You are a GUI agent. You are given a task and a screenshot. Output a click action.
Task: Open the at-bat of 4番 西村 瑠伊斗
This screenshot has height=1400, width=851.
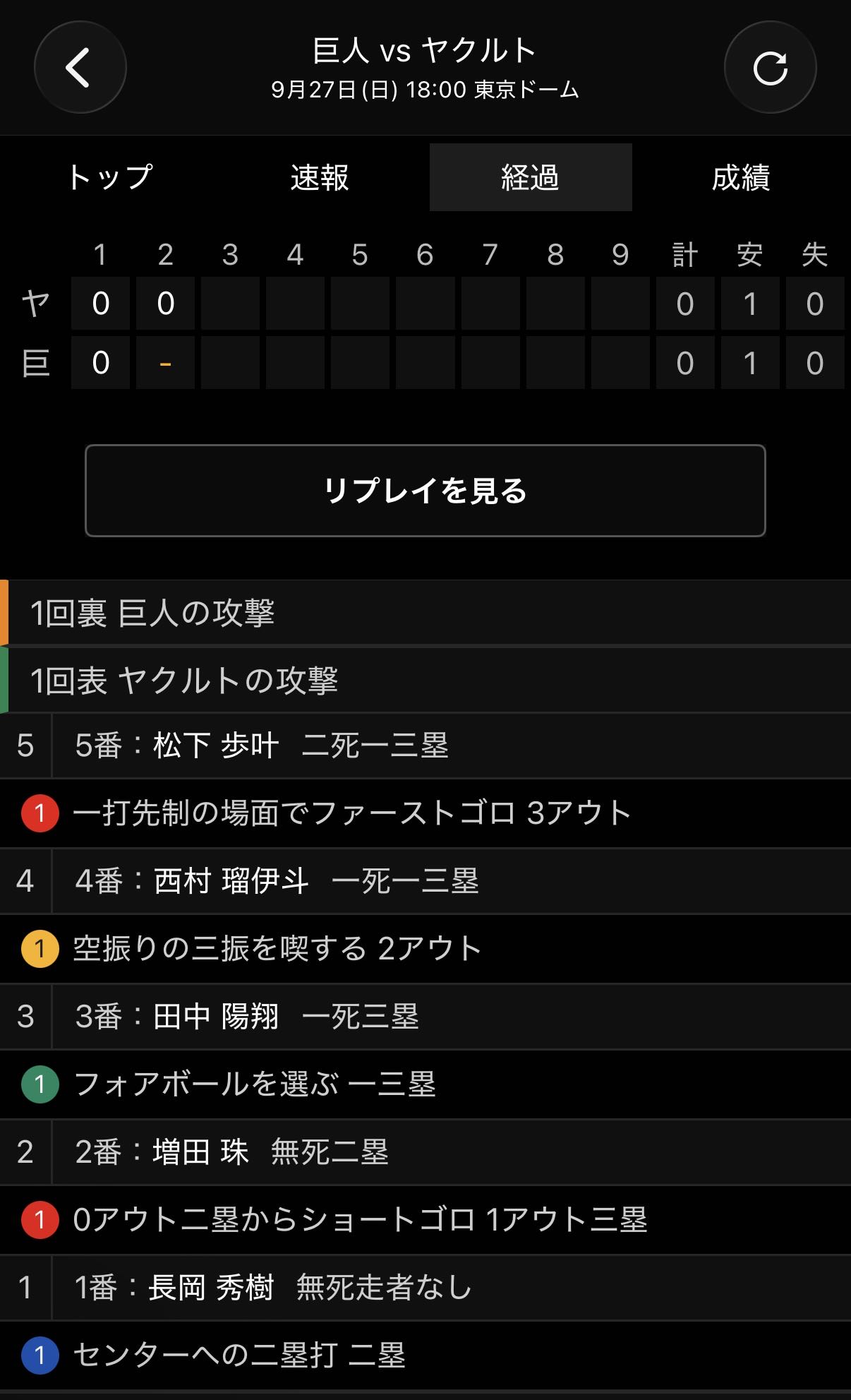tap(425, 881)
